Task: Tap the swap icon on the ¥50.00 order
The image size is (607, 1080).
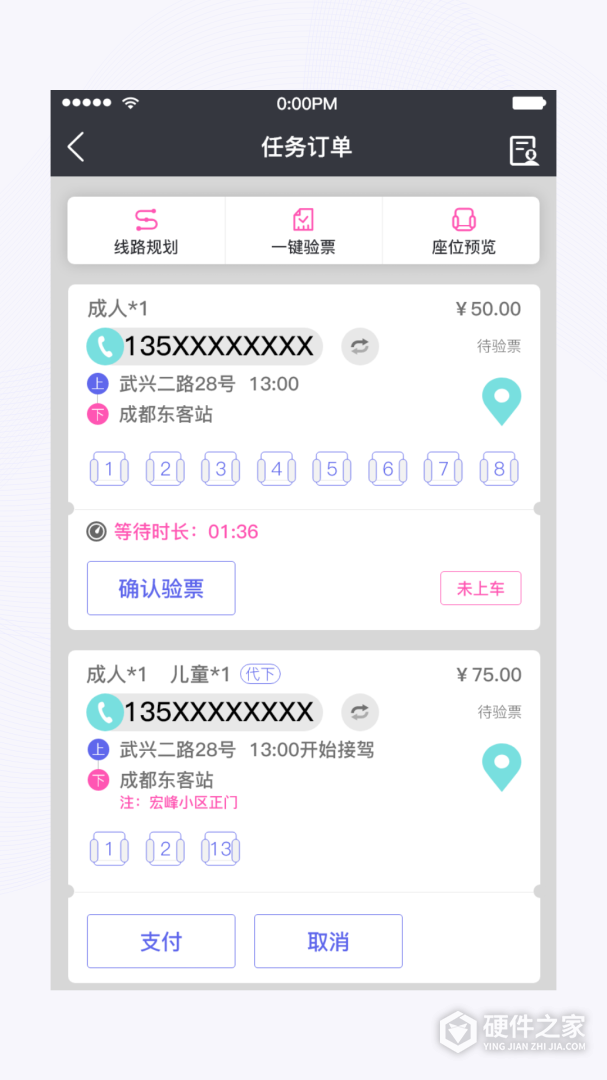Action: (x=360, y=347)
